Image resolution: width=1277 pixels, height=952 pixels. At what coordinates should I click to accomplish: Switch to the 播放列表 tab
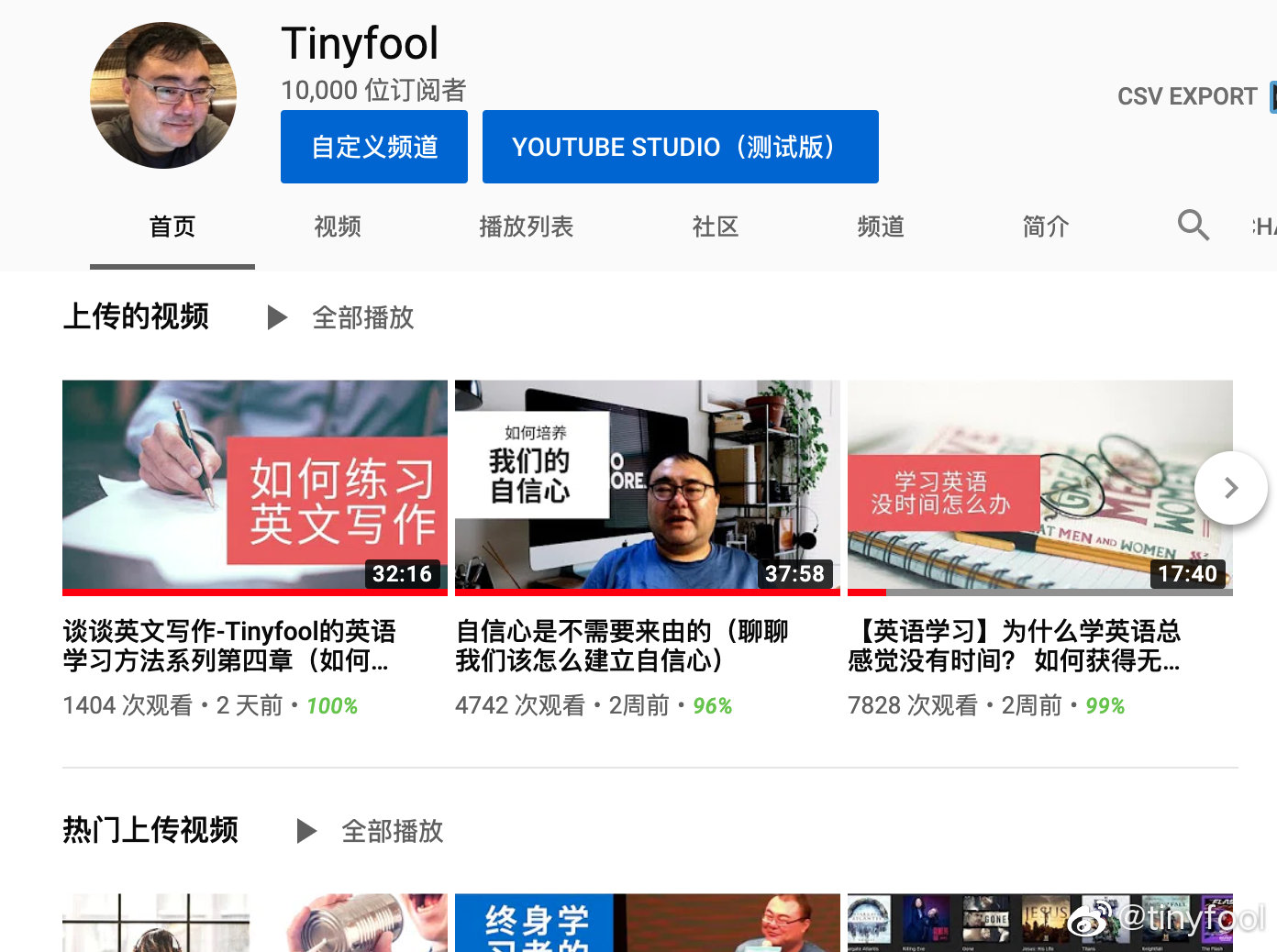click(527, 227)
